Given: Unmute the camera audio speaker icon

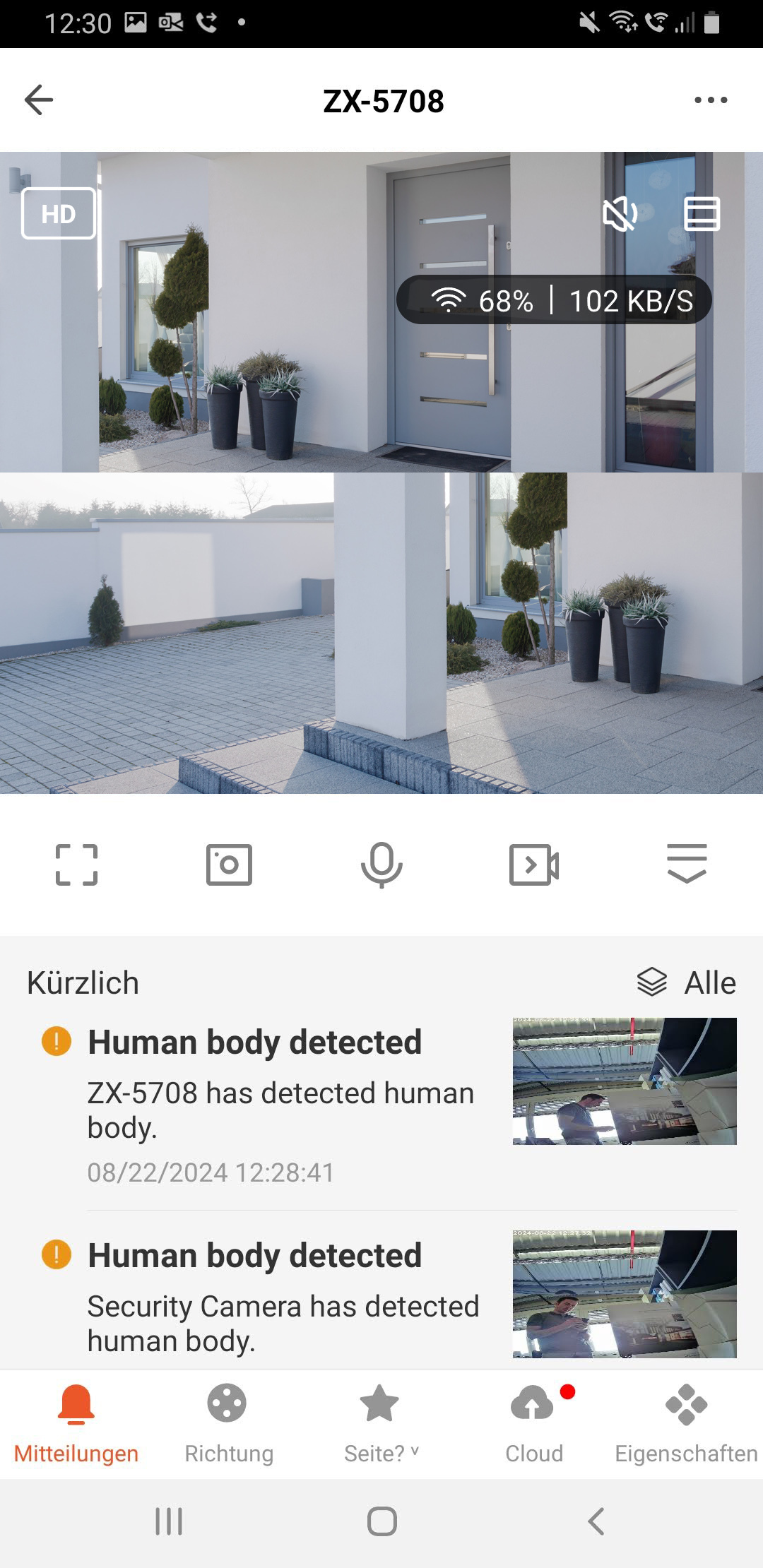Looking at the screenshot, I should pos(620,214).
